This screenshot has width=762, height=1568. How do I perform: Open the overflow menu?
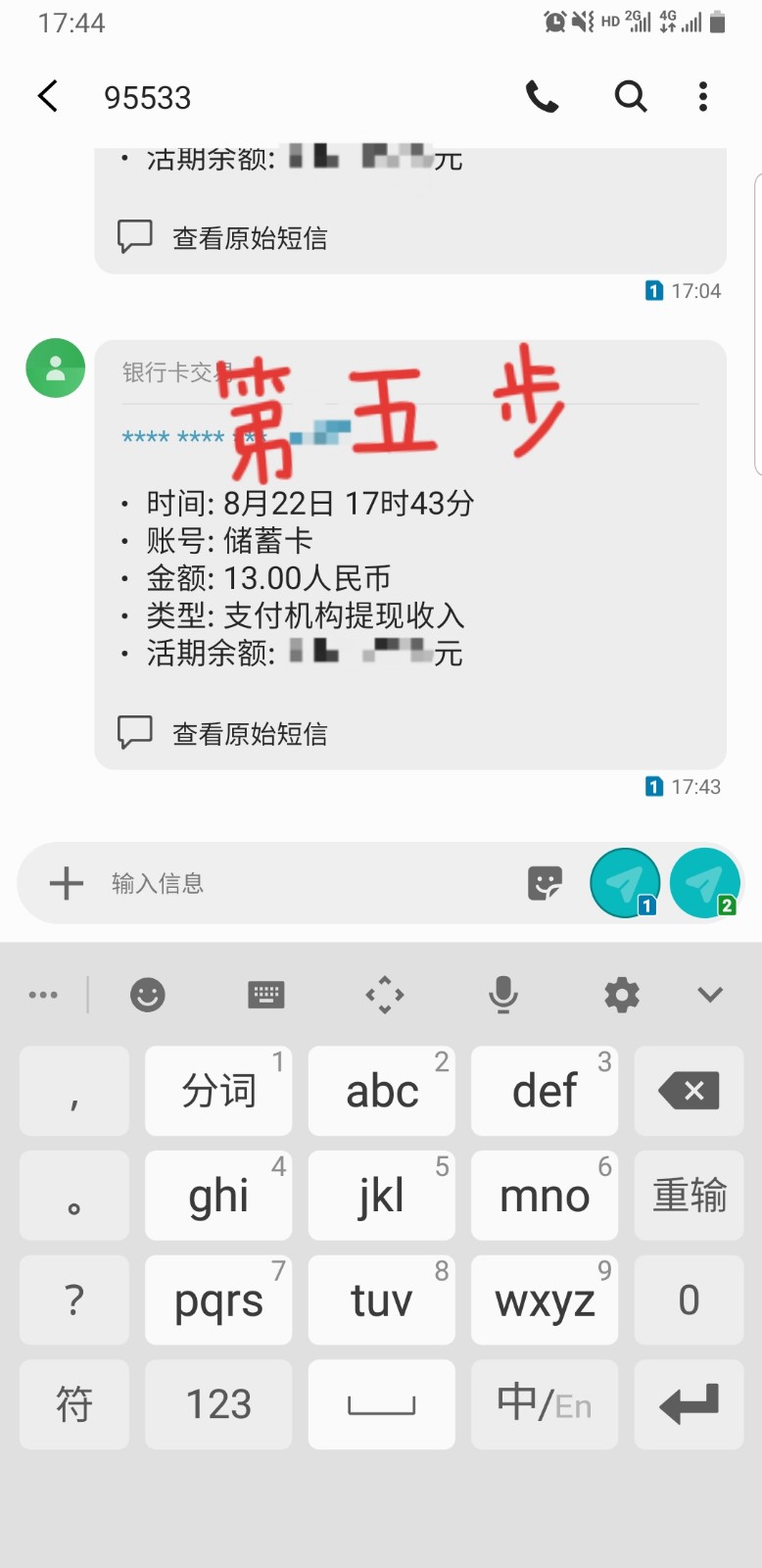pos(702,97)
